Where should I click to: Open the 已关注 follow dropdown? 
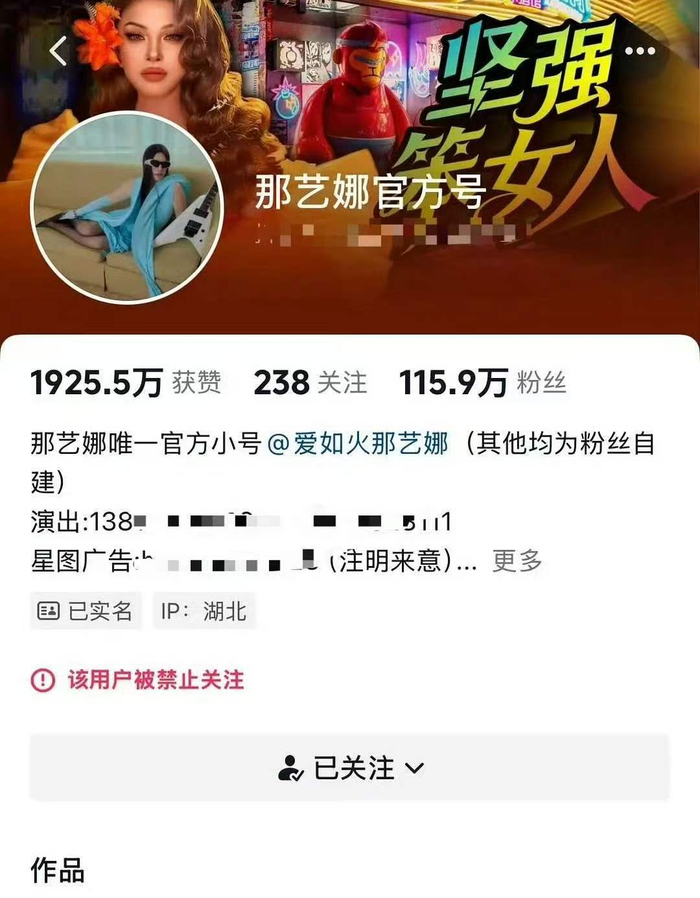(x=349, y=768)
